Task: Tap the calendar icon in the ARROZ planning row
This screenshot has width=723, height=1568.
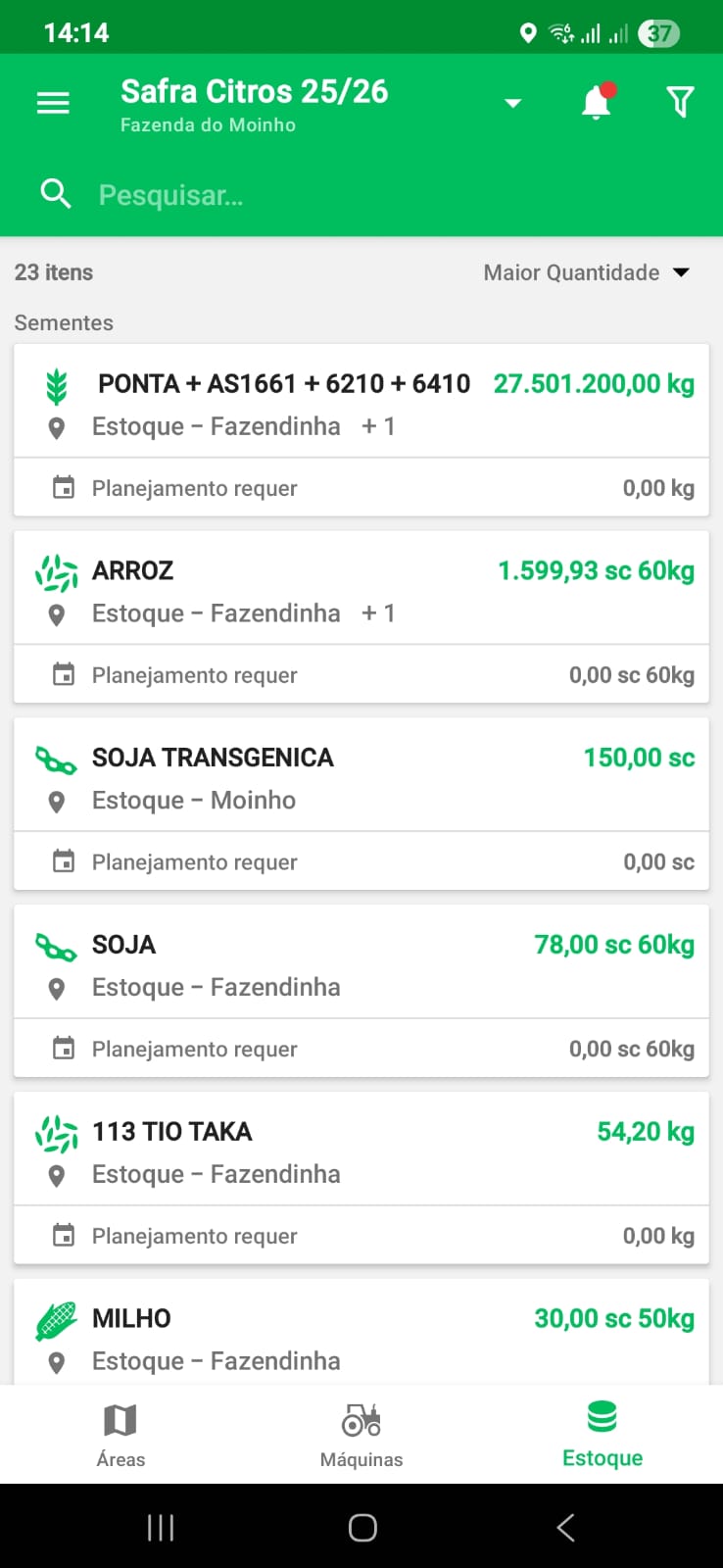Action: pyautogui.click(x=64, y=674)
